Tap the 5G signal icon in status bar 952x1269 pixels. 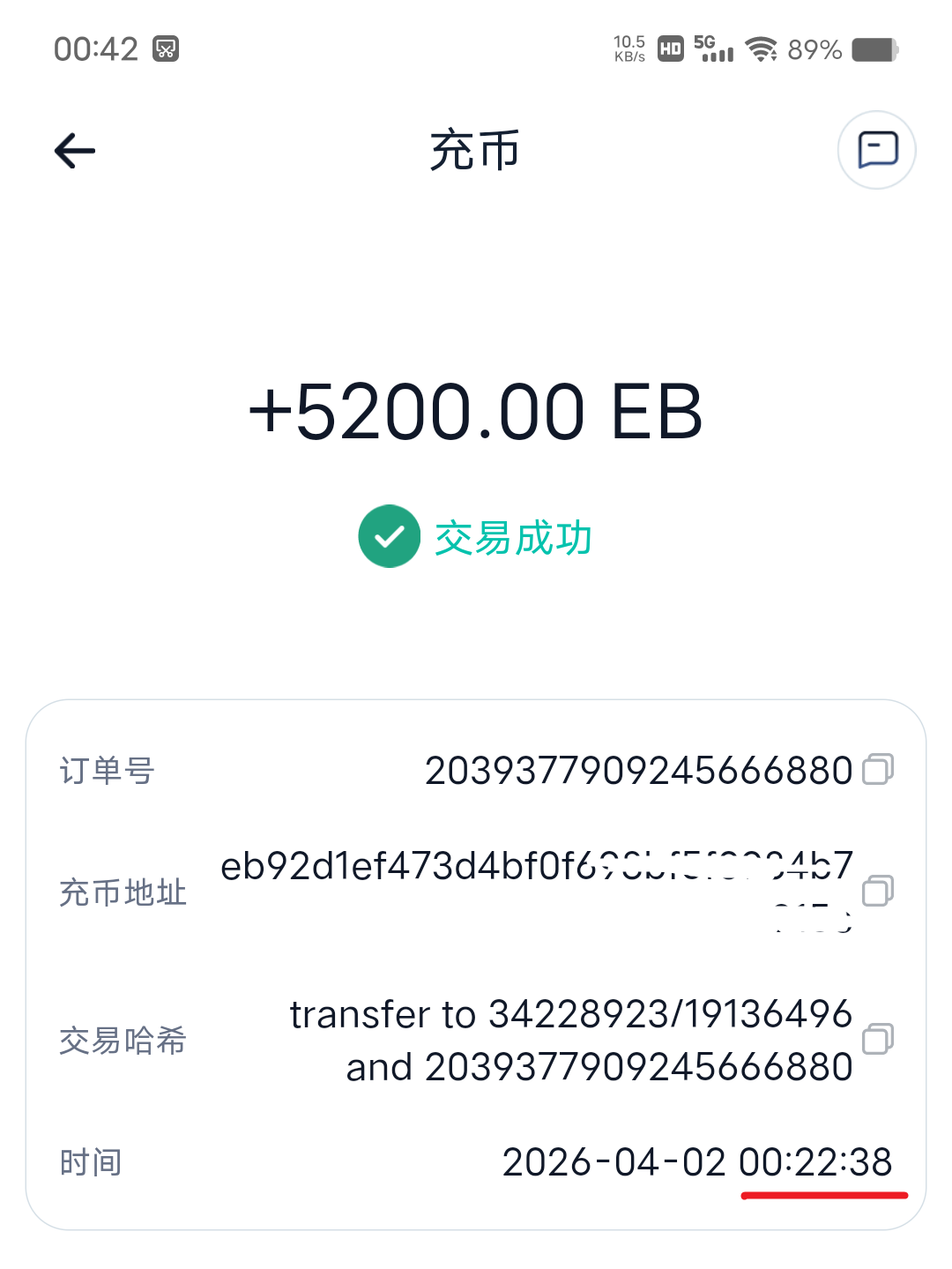[714, 49]
